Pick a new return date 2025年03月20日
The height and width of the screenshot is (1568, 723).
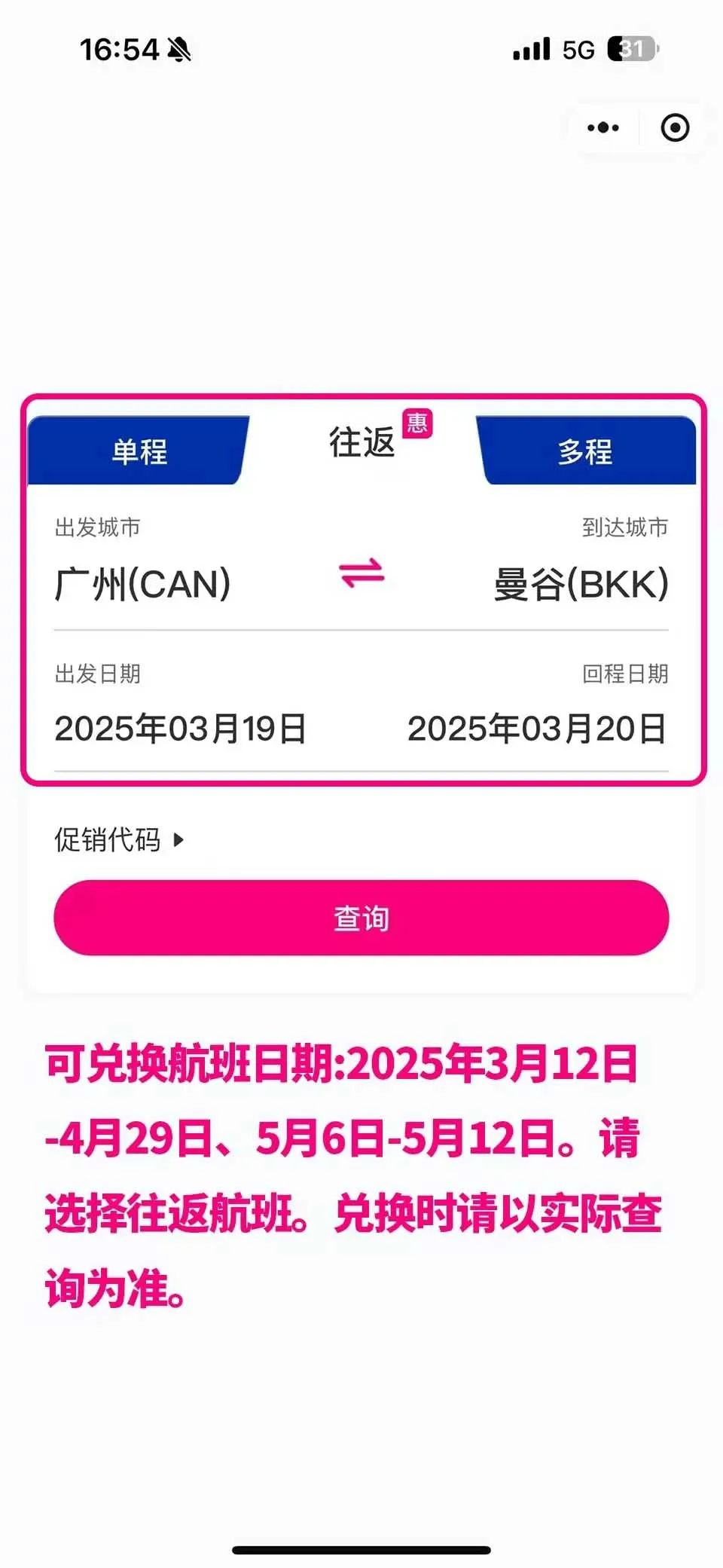(537, 729)
